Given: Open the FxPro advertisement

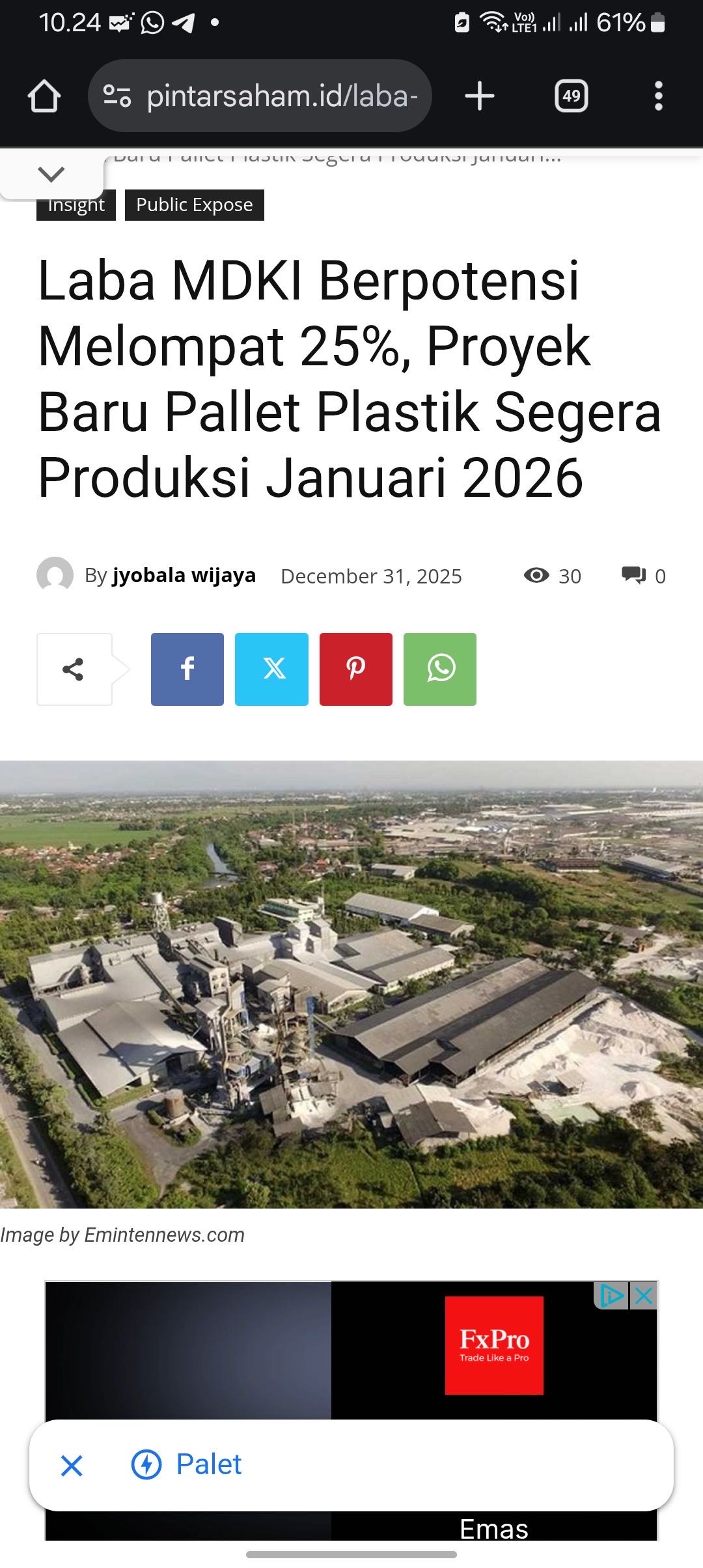Looking at the screenshot, I should pyautogui.click(x=493, y=1345).
